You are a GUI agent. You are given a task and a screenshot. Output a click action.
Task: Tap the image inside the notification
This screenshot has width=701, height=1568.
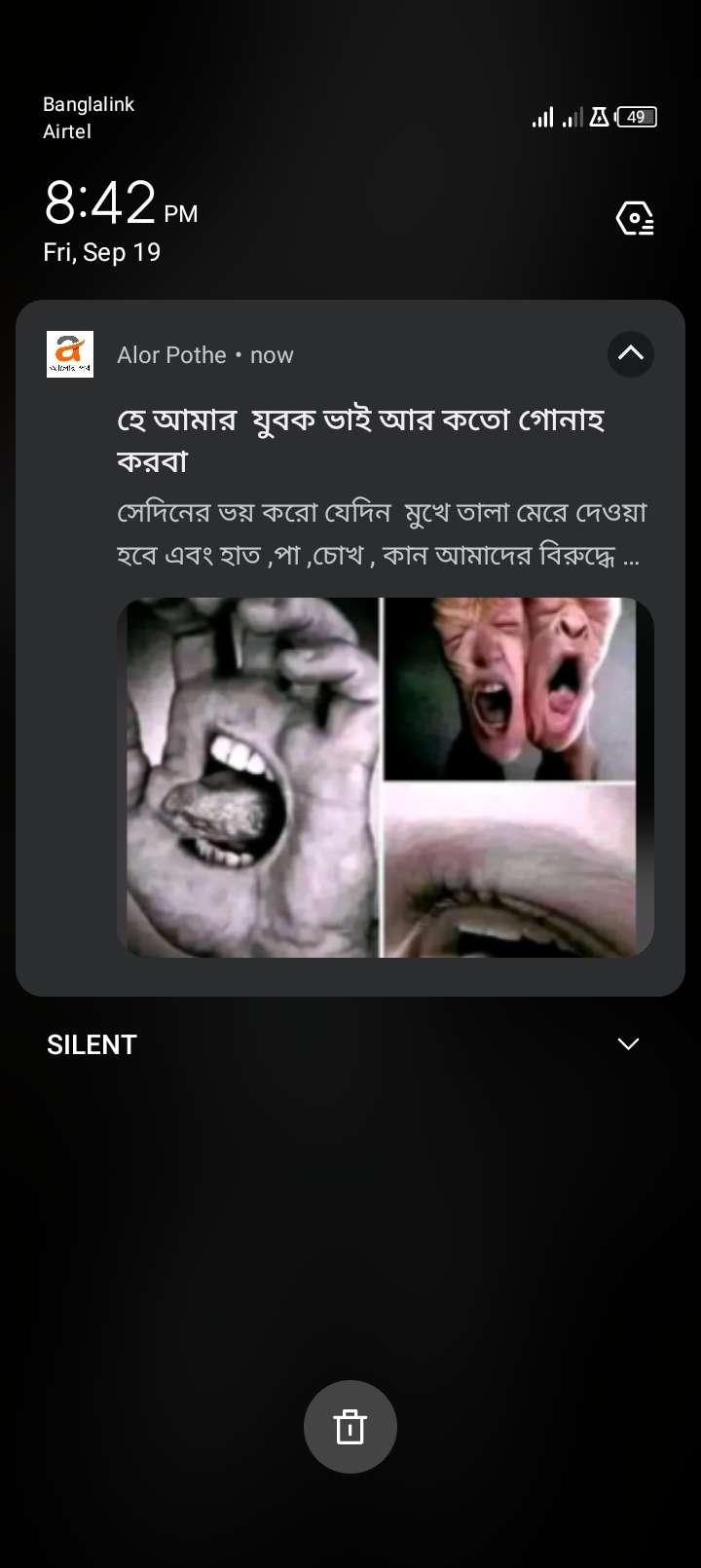coord(386,777)
